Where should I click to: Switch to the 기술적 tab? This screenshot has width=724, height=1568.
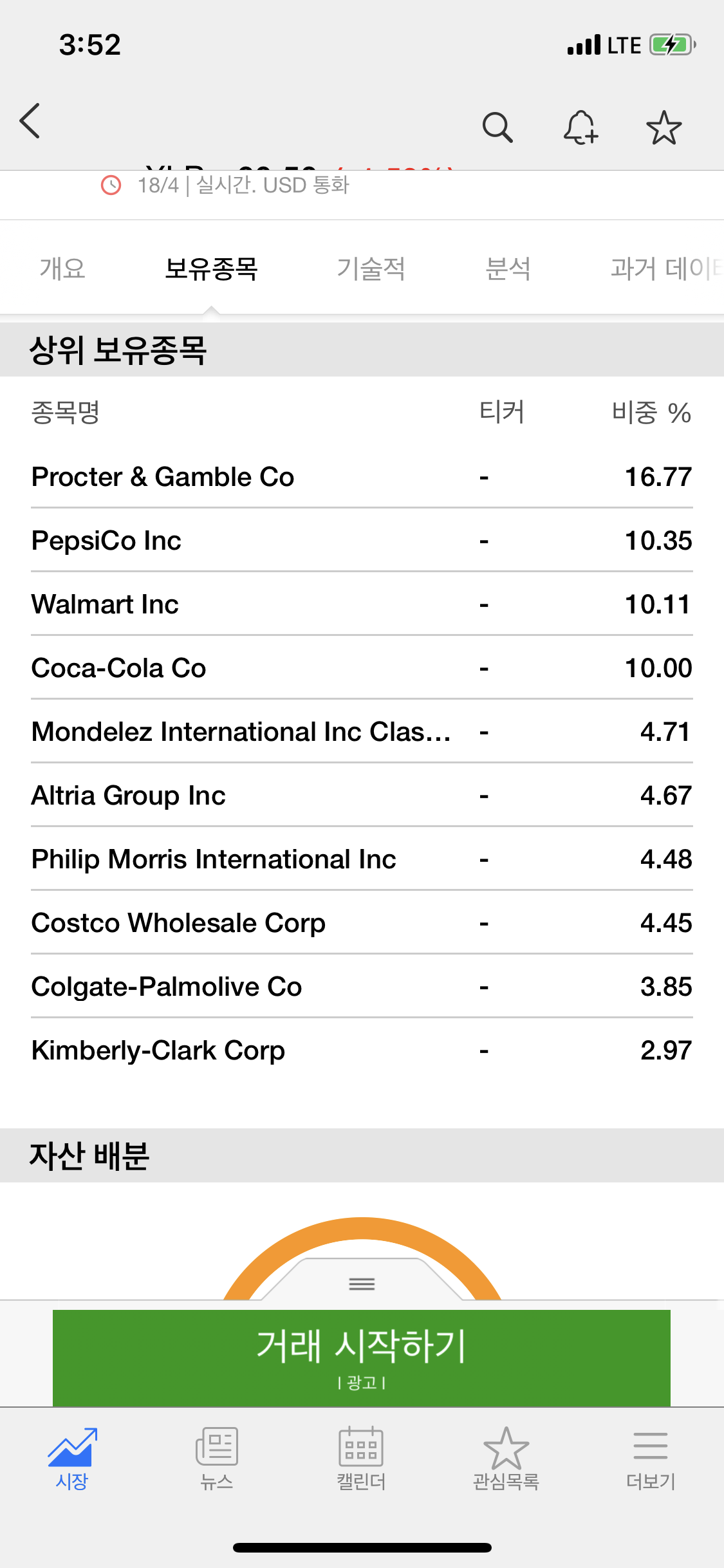click(371, 268)
